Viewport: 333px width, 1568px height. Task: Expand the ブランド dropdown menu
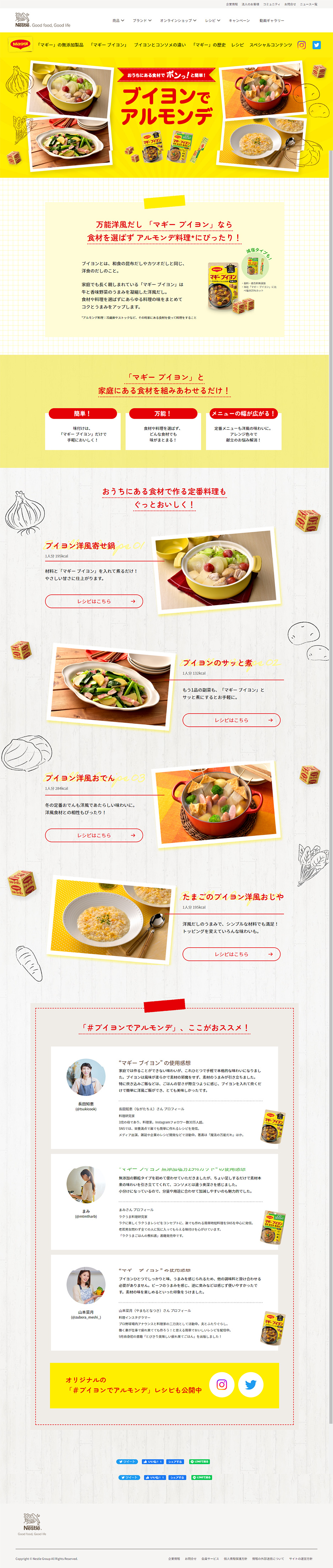coord(142,20)
